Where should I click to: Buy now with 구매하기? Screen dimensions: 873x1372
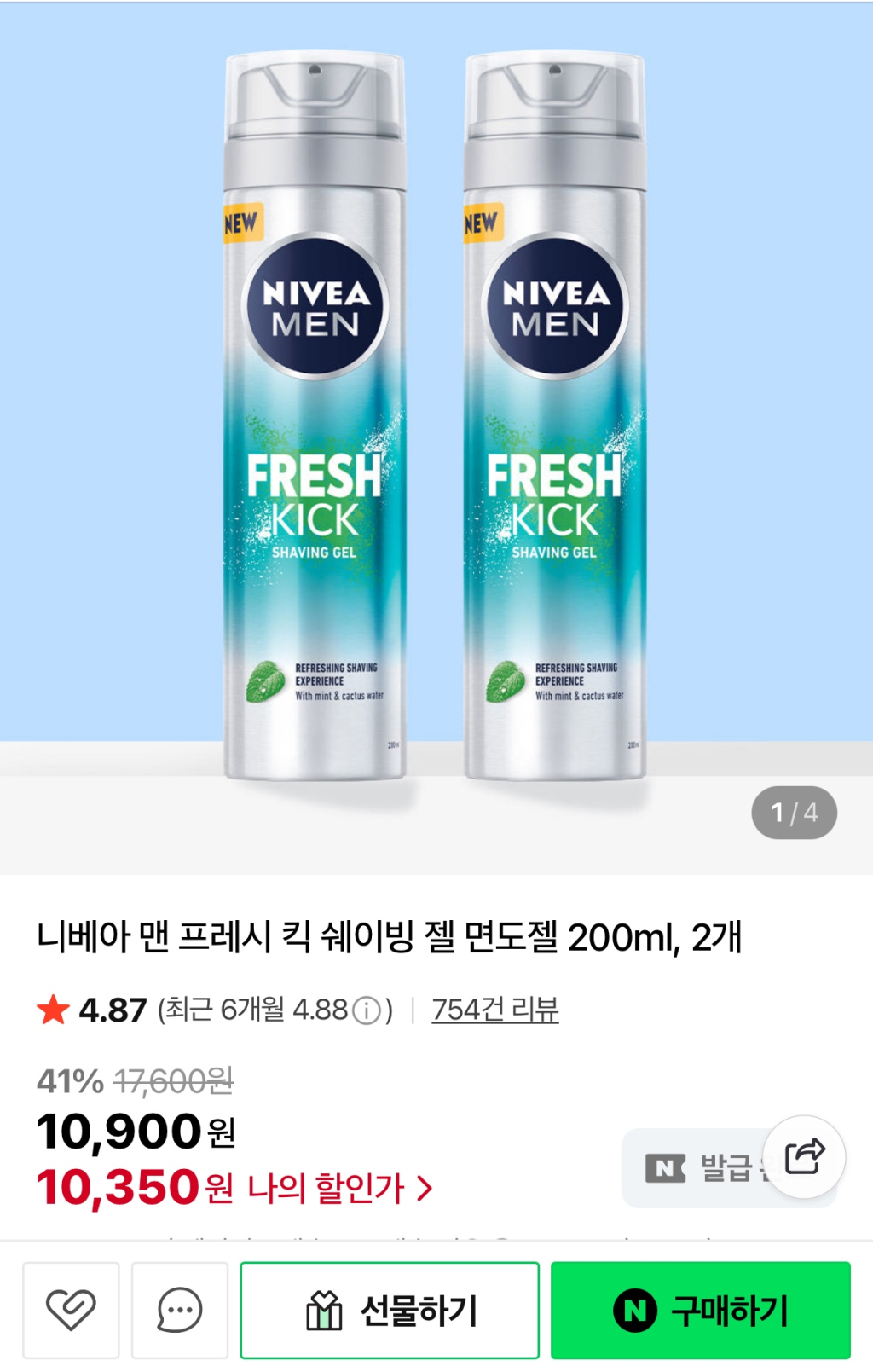coord(700,1310)
